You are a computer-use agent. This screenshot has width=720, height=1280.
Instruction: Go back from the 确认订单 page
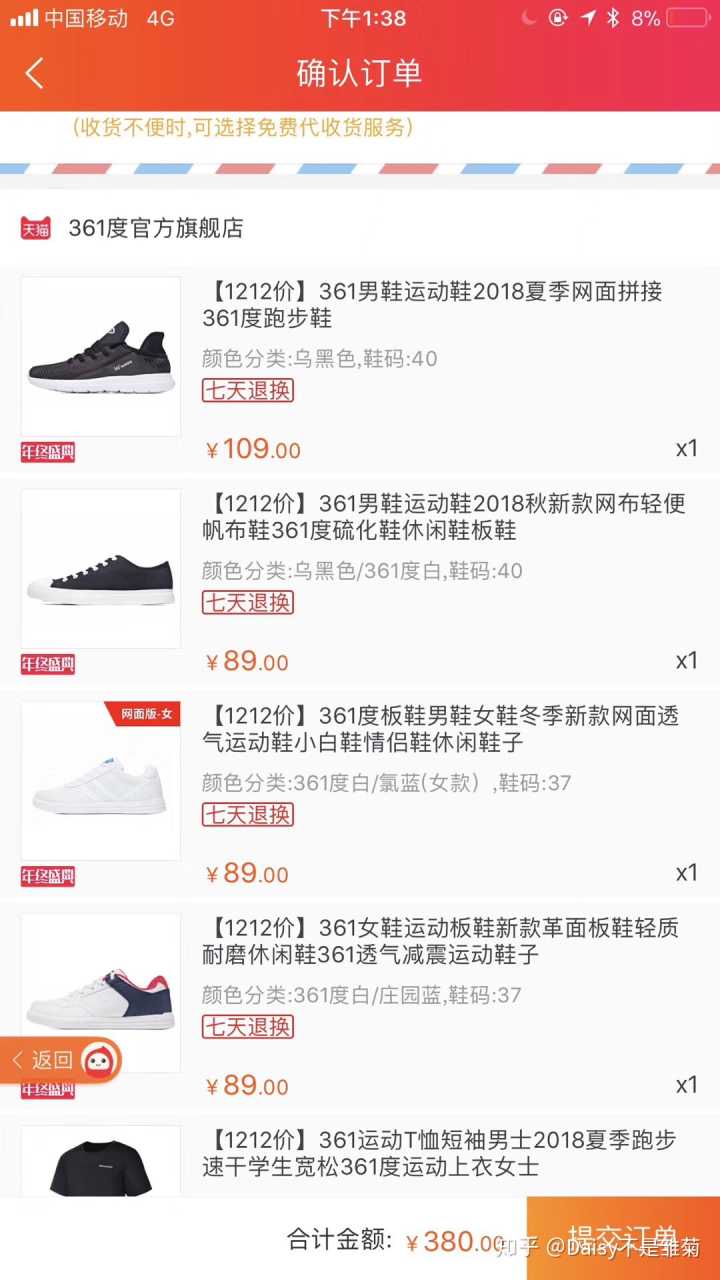click(35, 73)
